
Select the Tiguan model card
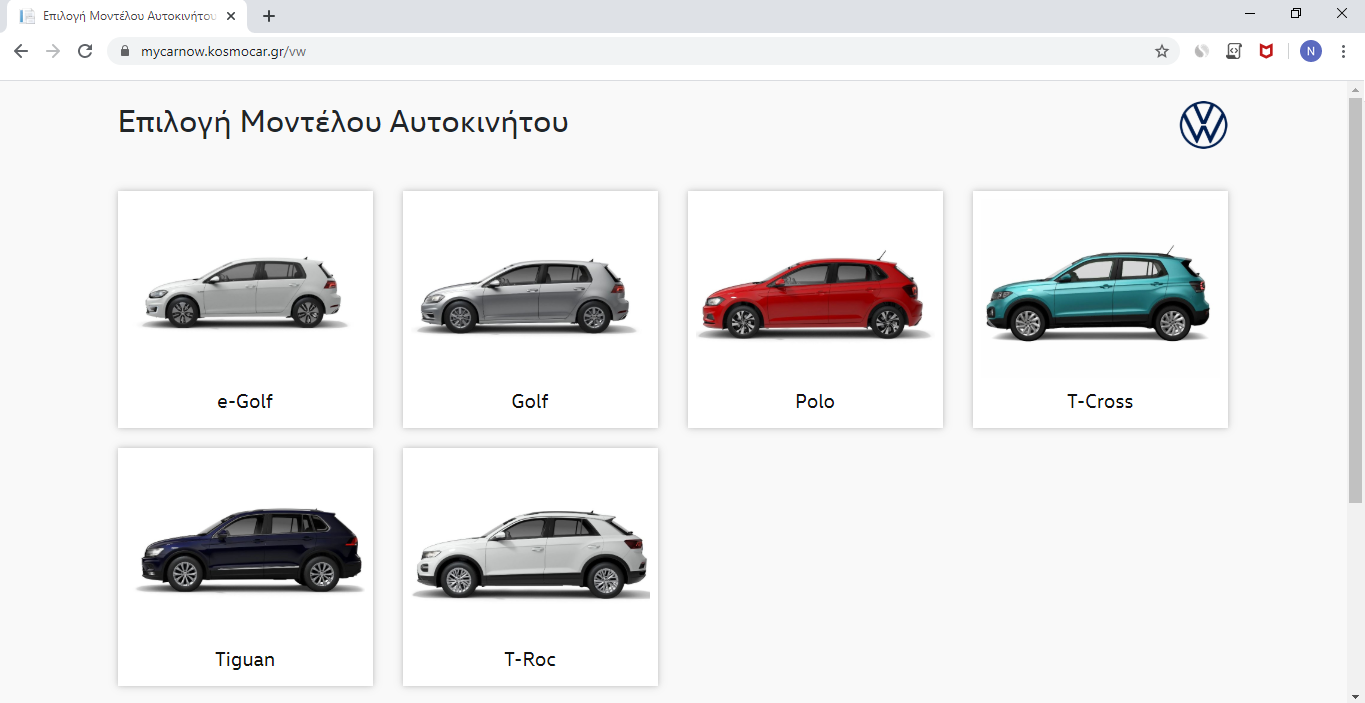(245, 566)
